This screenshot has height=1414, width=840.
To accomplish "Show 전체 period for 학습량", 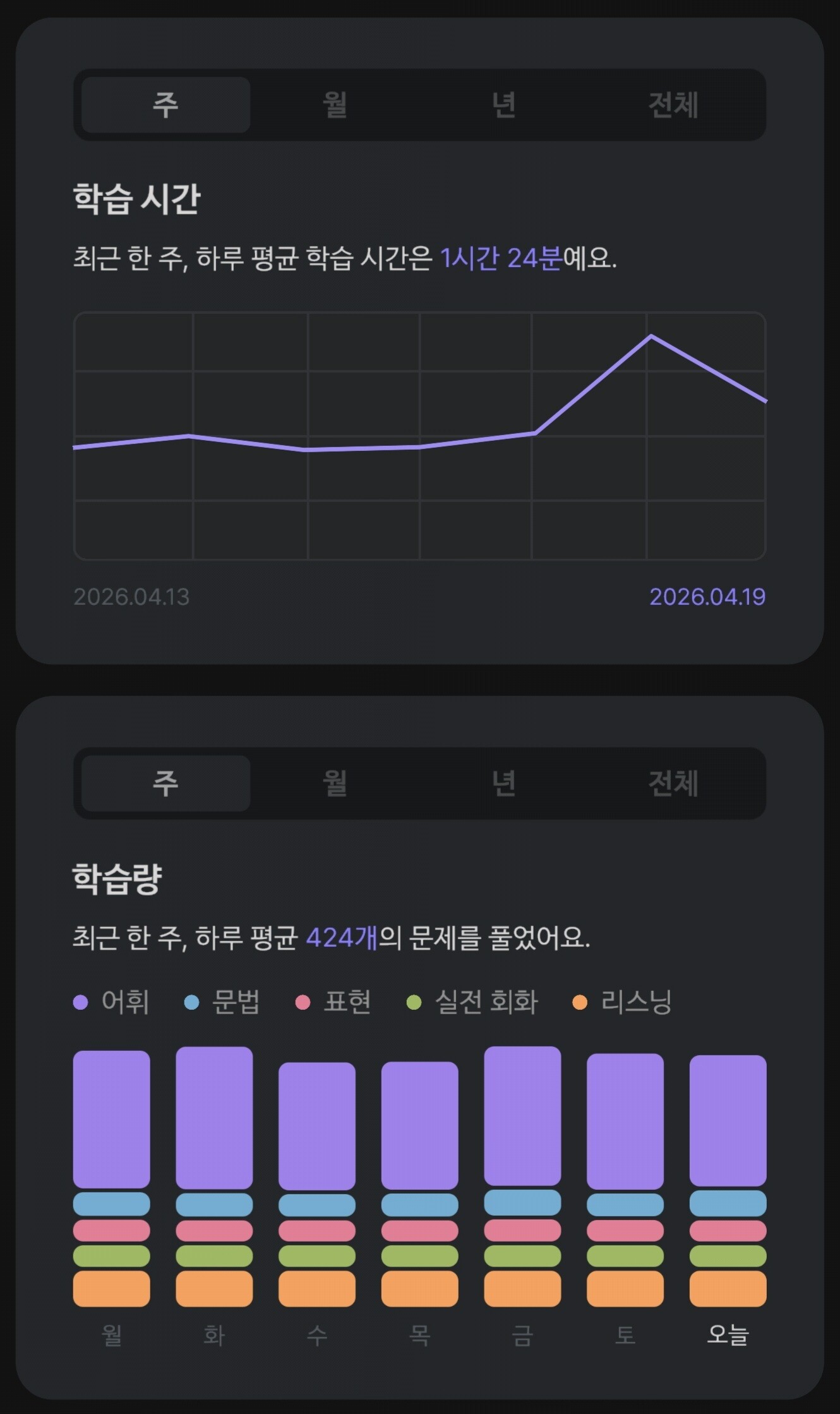I will point(673,783).
